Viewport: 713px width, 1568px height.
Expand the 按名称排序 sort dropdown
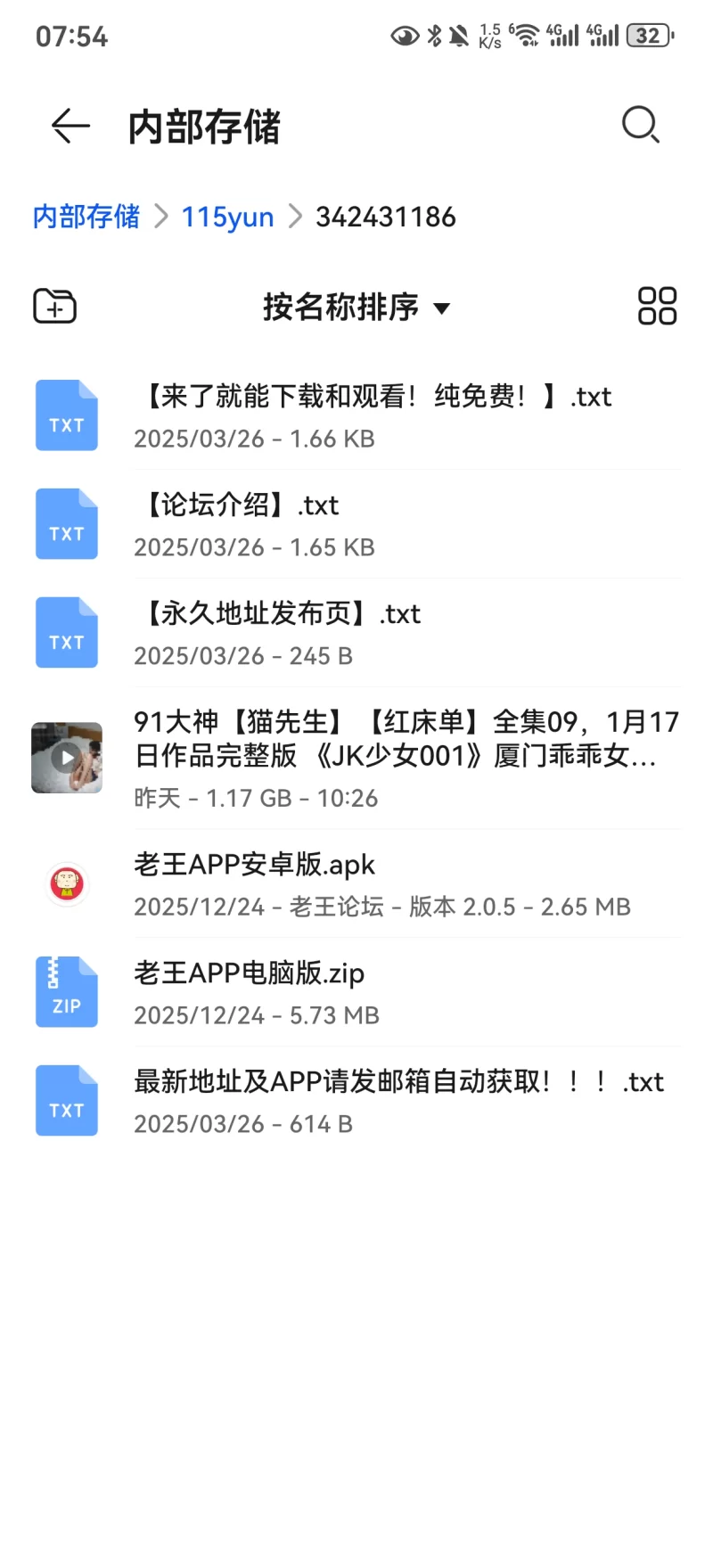356,308
